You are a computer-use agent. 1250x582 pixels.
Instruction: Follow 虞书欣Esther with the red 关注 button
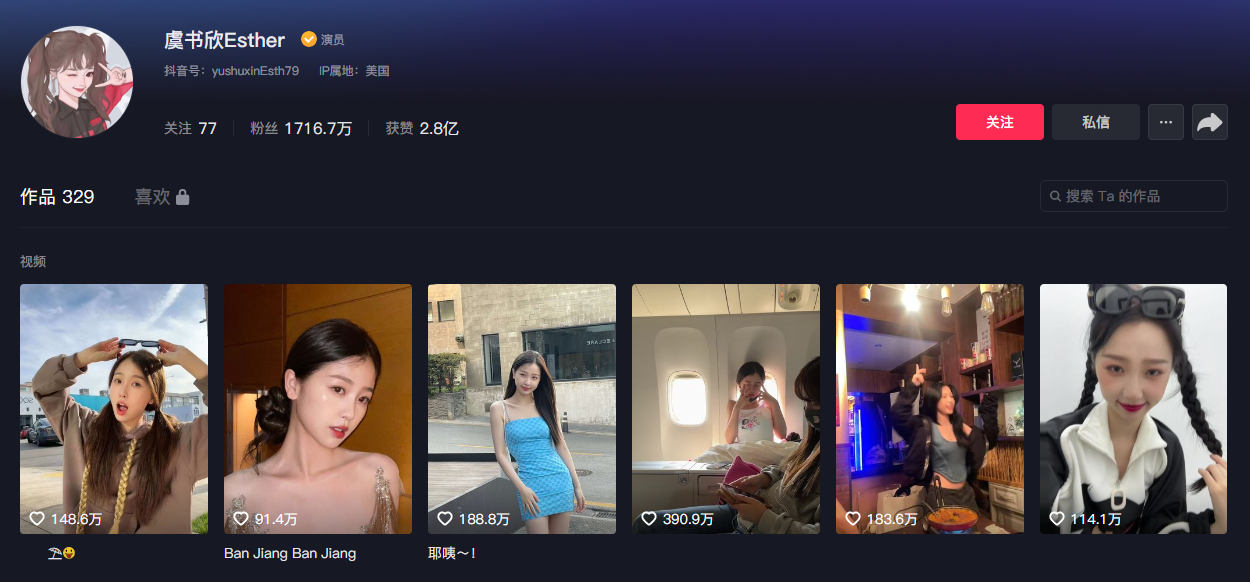[999, 122]
